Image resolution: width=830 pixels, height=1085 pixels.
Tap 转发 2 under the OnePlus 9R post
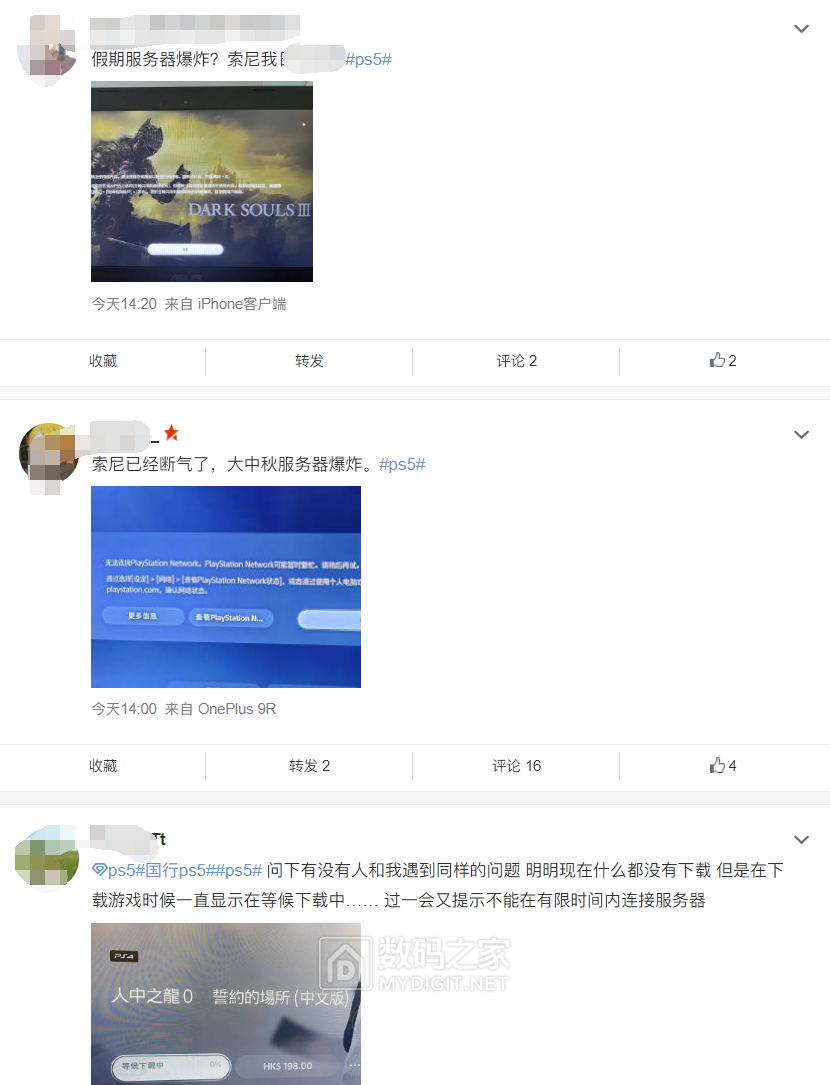pos(309,766)
